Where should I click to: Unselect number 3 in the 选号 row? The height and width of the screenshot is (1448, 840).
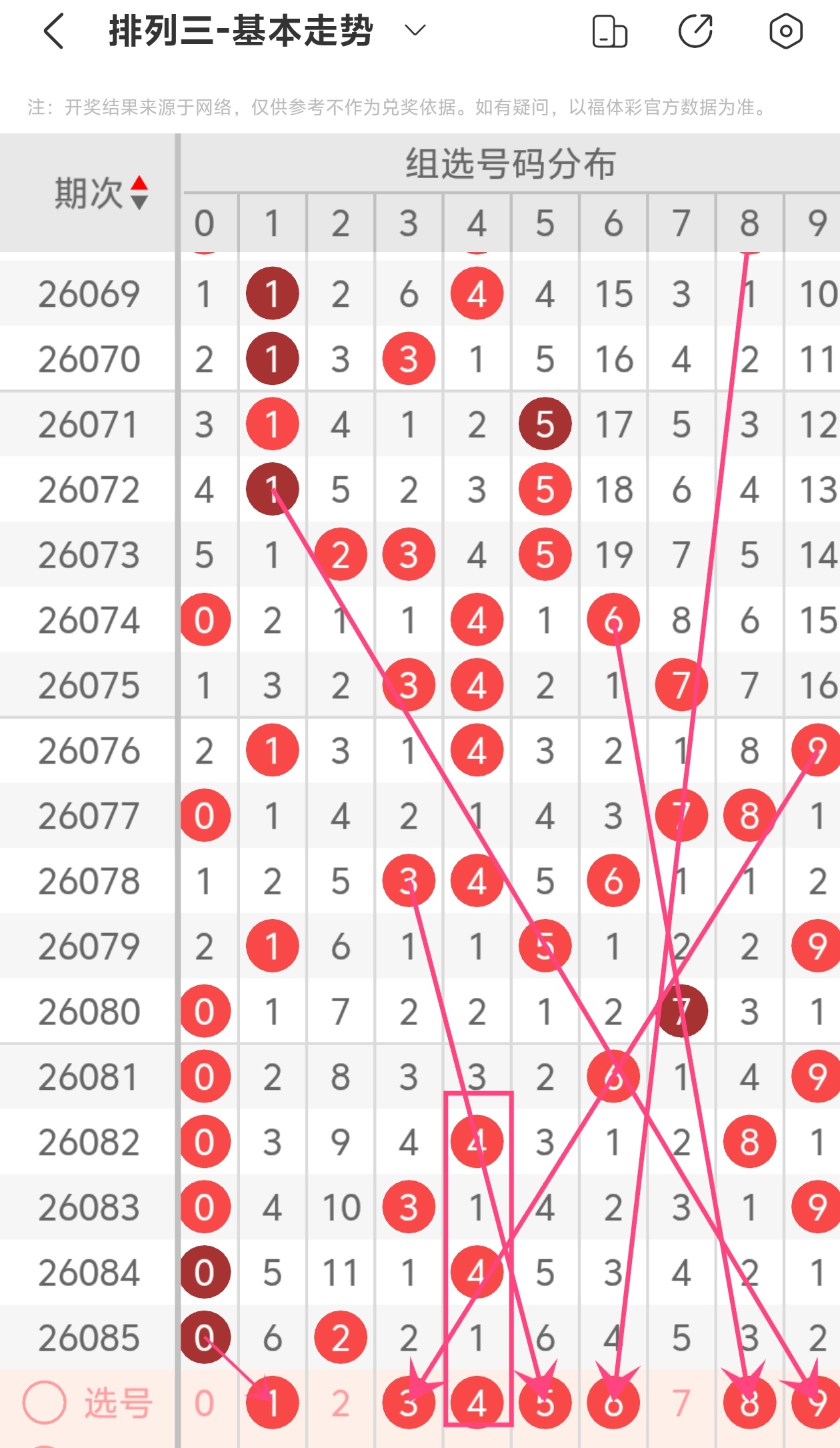click(x=408, y=1403)
